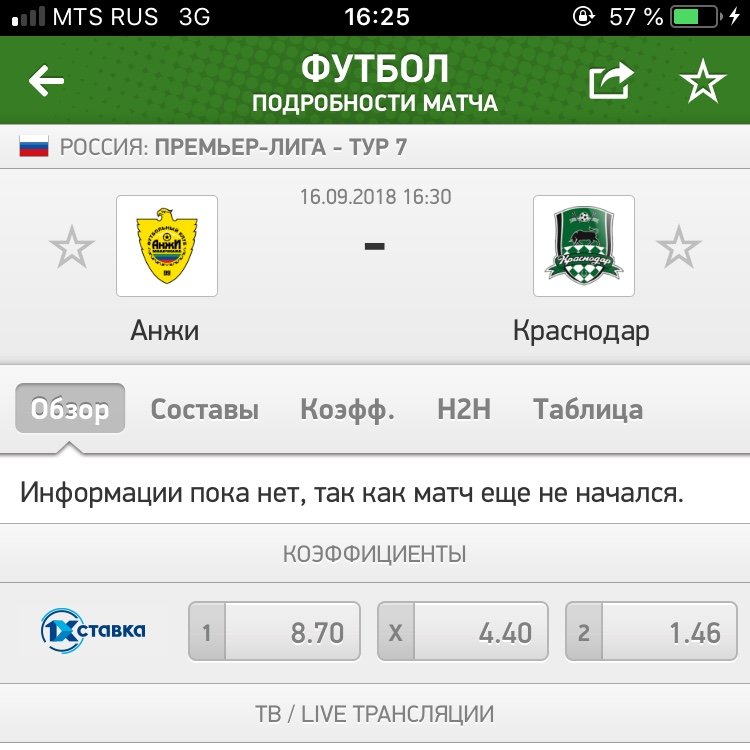Switch to the Таблица tab
Image resolution: width=750 pixels, height=750 pixels.
click(588, 409)
